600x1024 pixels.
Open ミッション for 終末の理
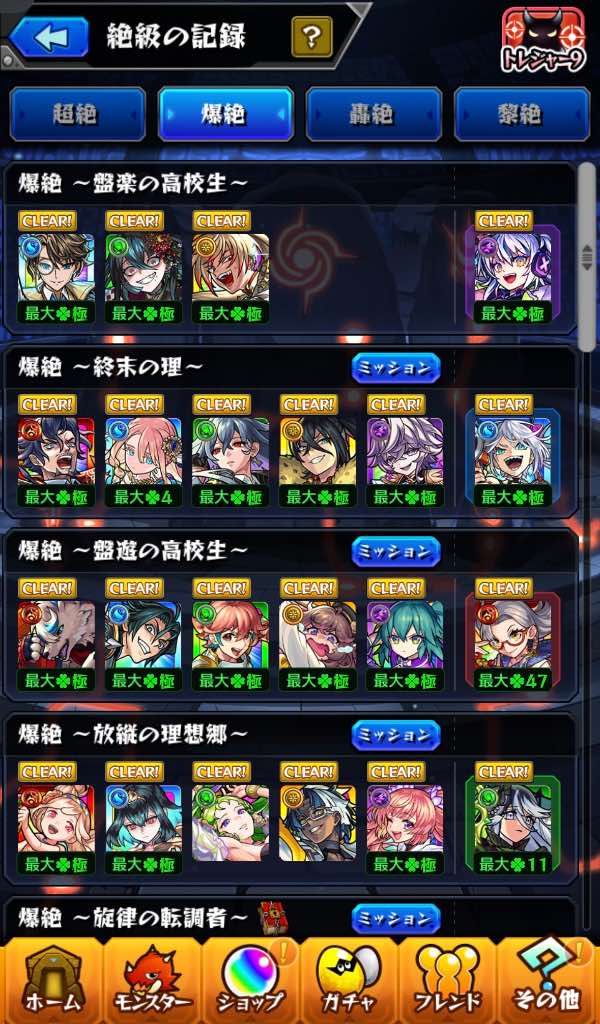pos(396,368)
